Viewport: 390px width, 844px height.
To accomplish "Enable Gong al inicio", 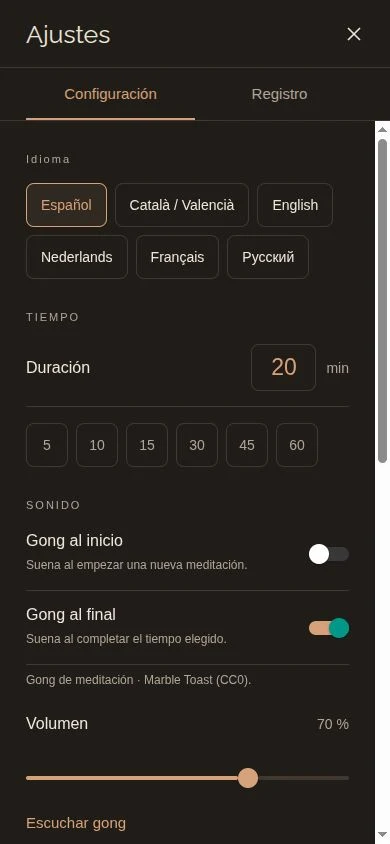I will point(329,554).
